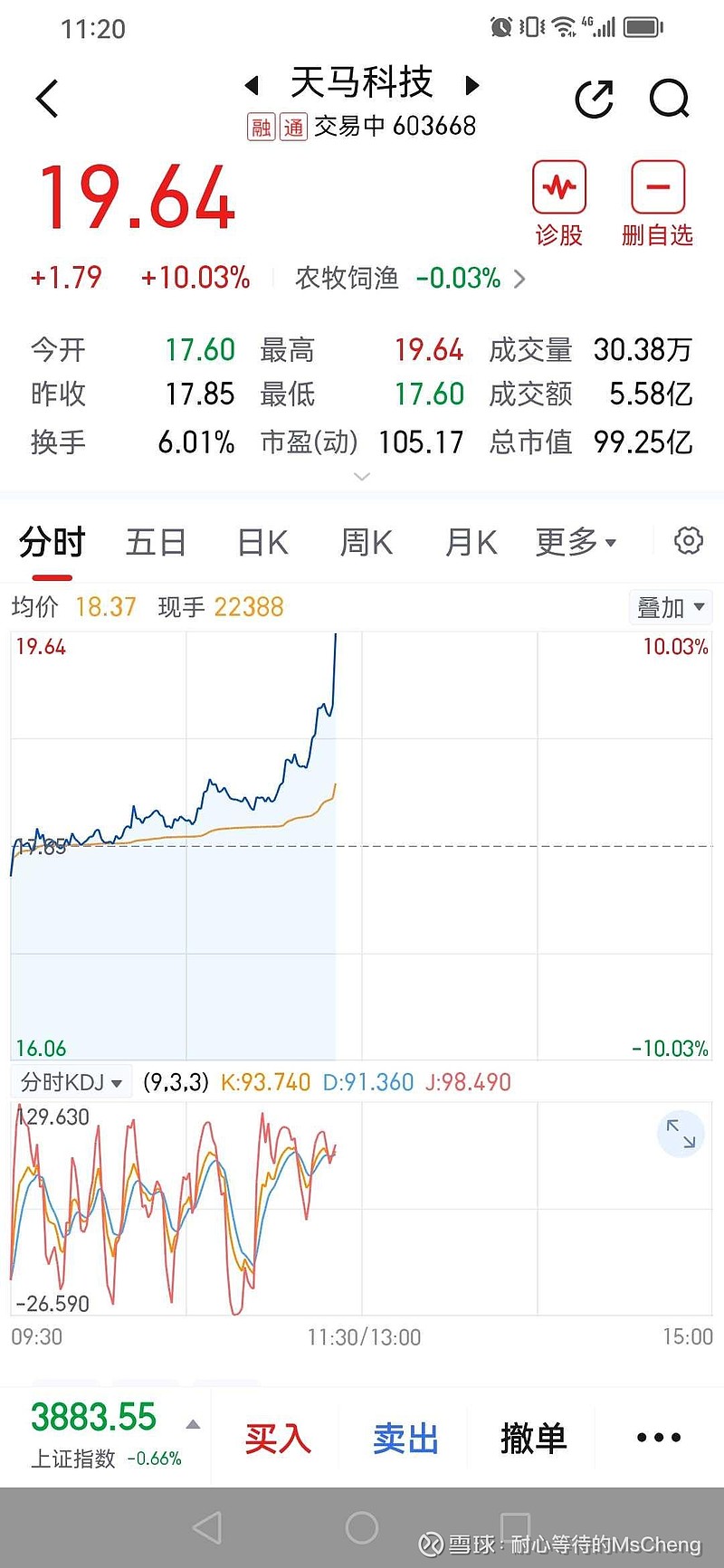This screenshot has height=1568, width=724.
Task: Expand more quote details chevron
Action: click(x=362, y=476)
